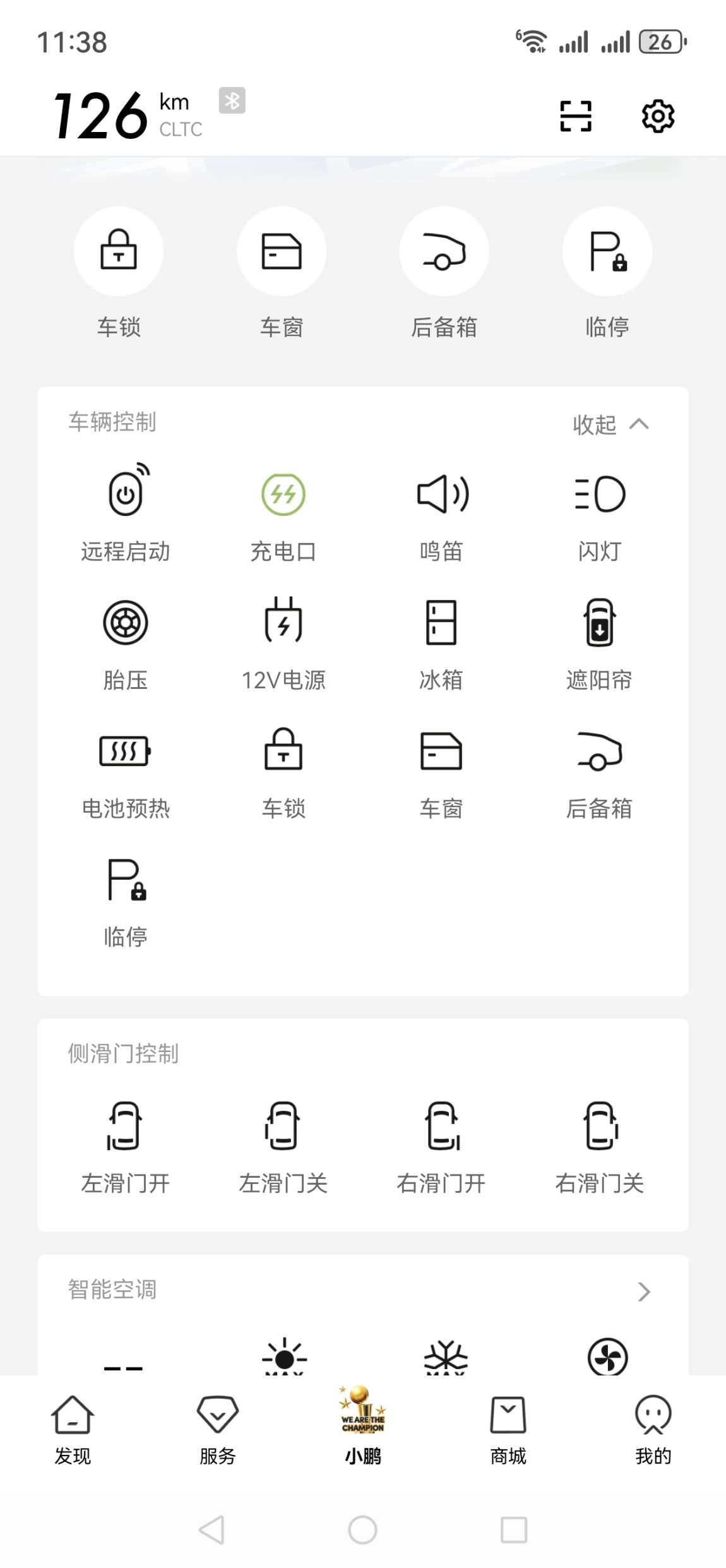Open the 充电口 charging port
The image size is (726, 1568).
coord(283,513)
